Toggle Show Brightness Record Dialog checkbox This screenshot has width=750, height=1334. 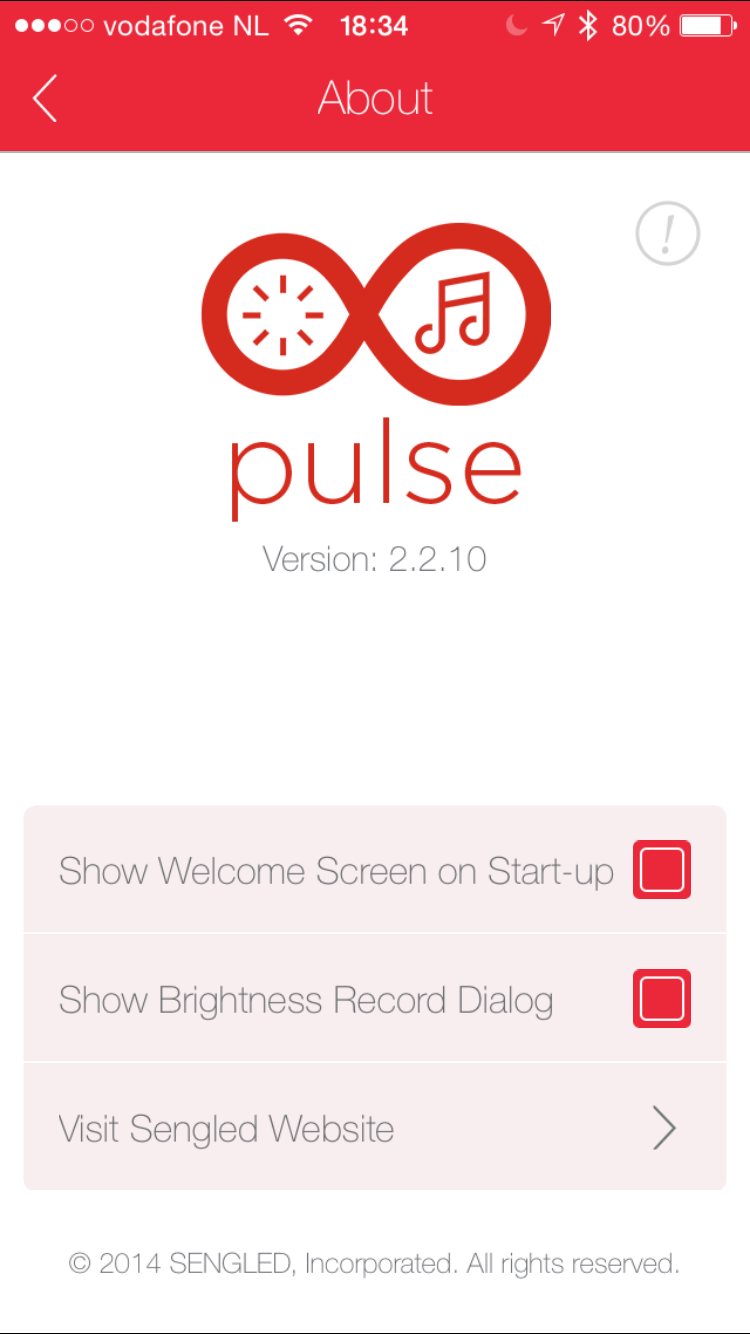tap(661, 998)
